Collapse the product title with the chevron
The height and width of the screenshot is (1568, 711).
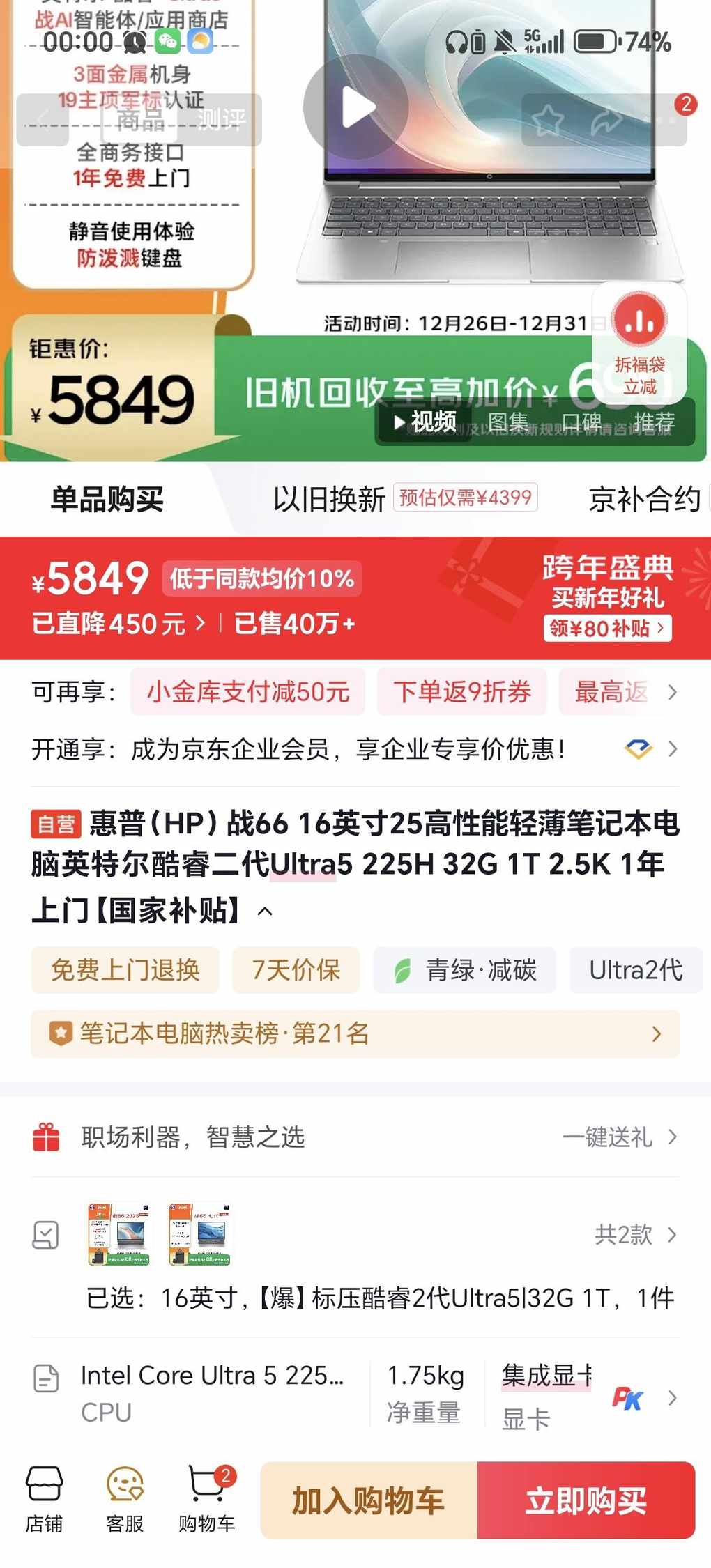click(265, 912)
